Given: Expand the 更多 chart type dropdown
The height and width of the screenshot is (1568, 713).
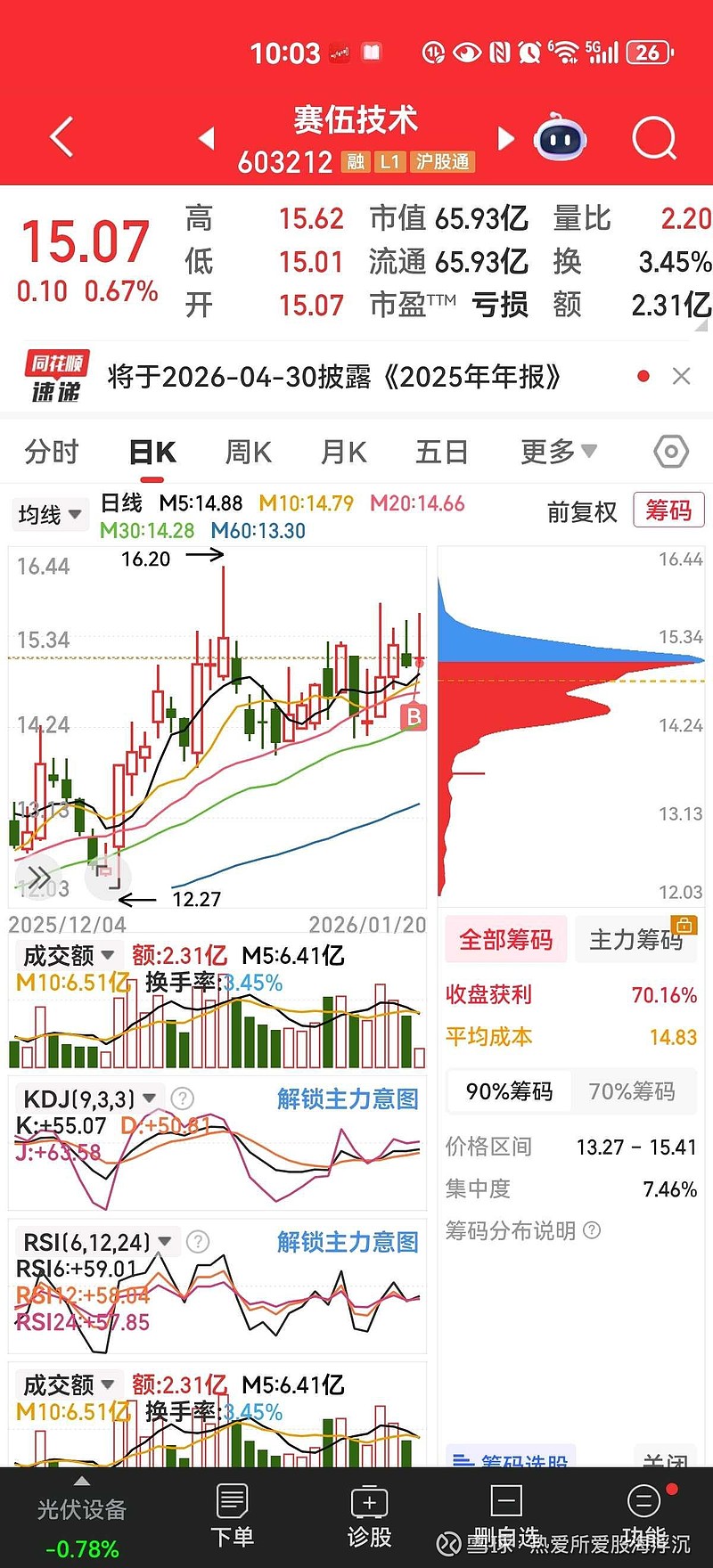Looking at the screenshot, I should pyautogui.click(x=554, y=452).
